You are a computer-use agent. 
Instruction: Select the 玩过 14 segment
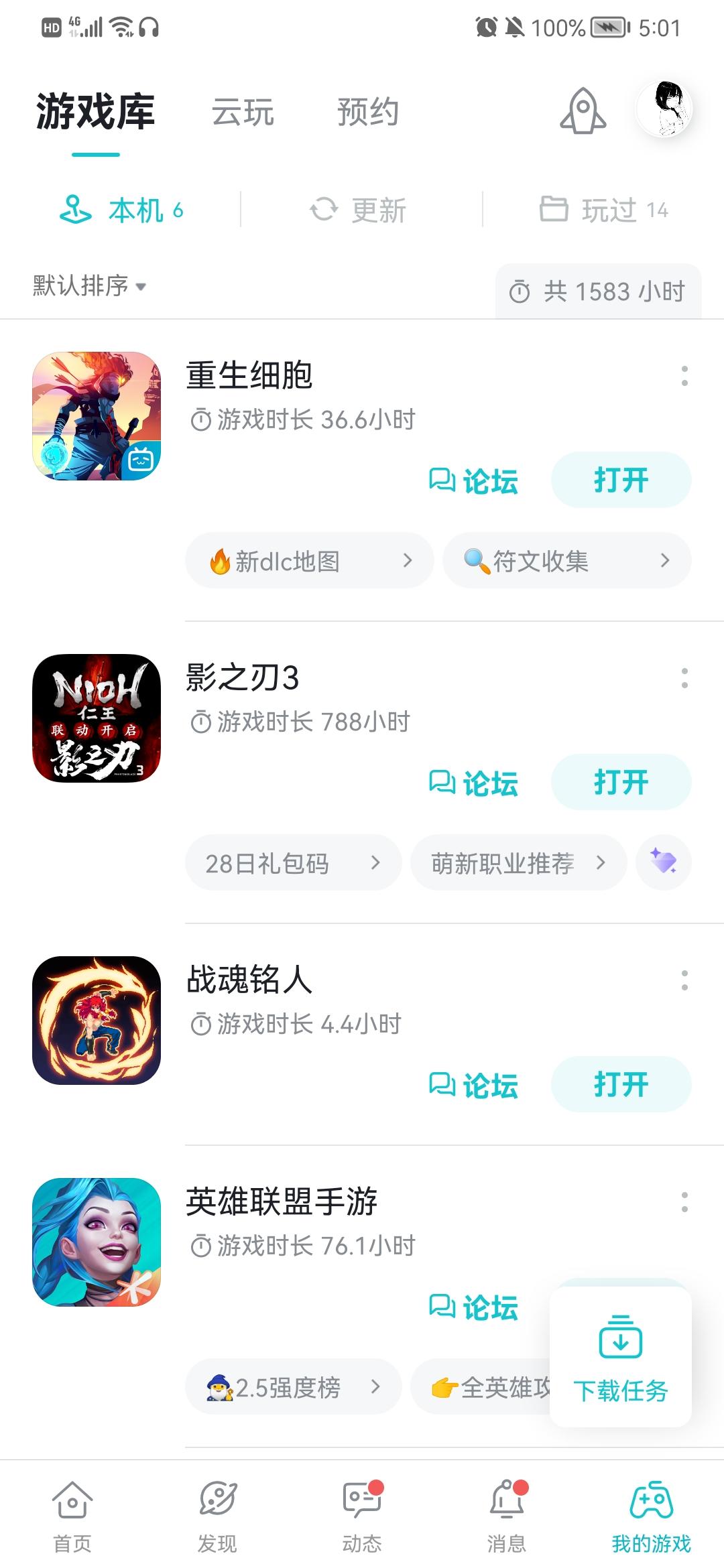(x=604, y=210)
